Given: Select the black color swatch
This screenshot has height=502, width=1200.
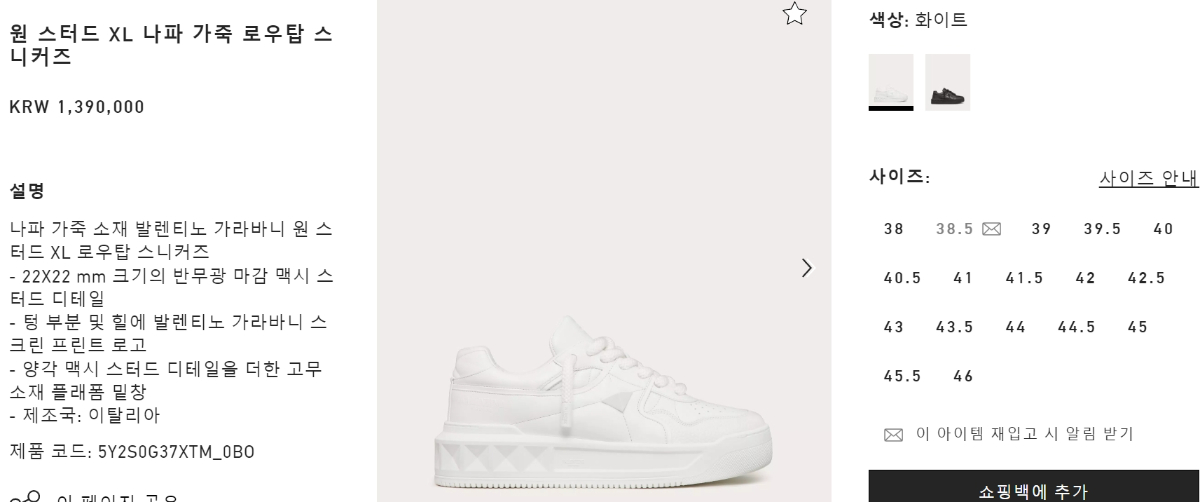Looking at the screenshot, I should [x=947, y=81].
